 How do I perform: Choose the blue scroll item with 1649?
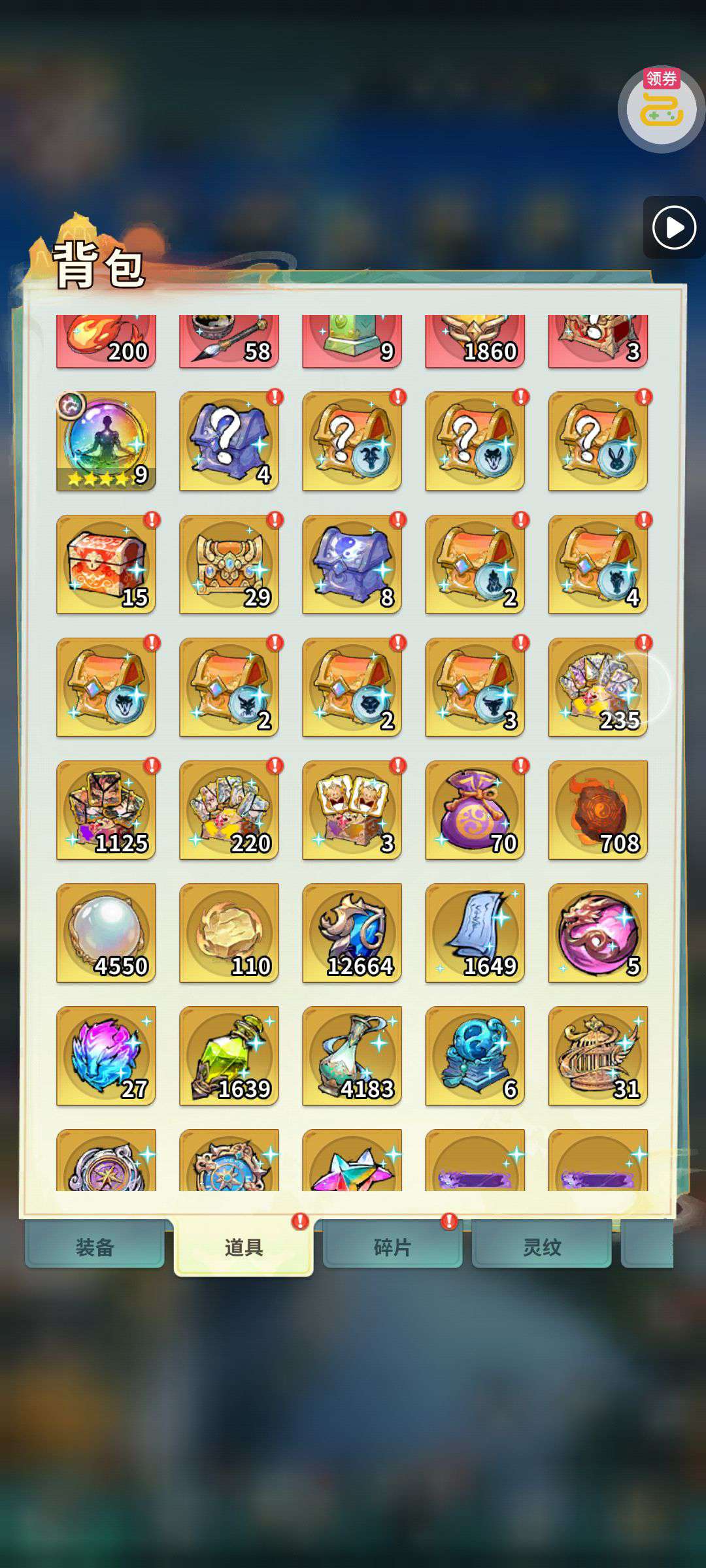(x=475, y=933)
